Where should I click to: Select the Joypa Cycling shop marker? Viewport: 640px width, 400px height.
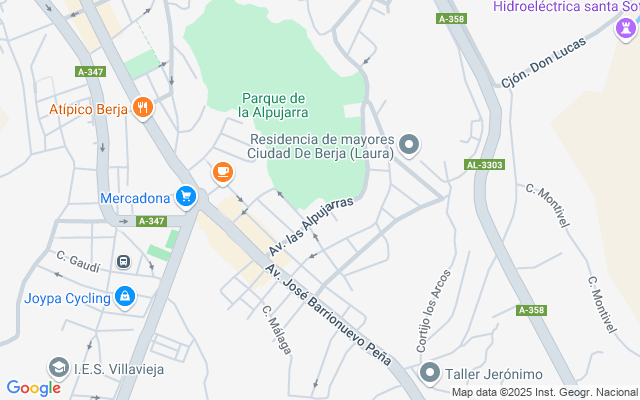pyautogui.click(x=124, y=297)
